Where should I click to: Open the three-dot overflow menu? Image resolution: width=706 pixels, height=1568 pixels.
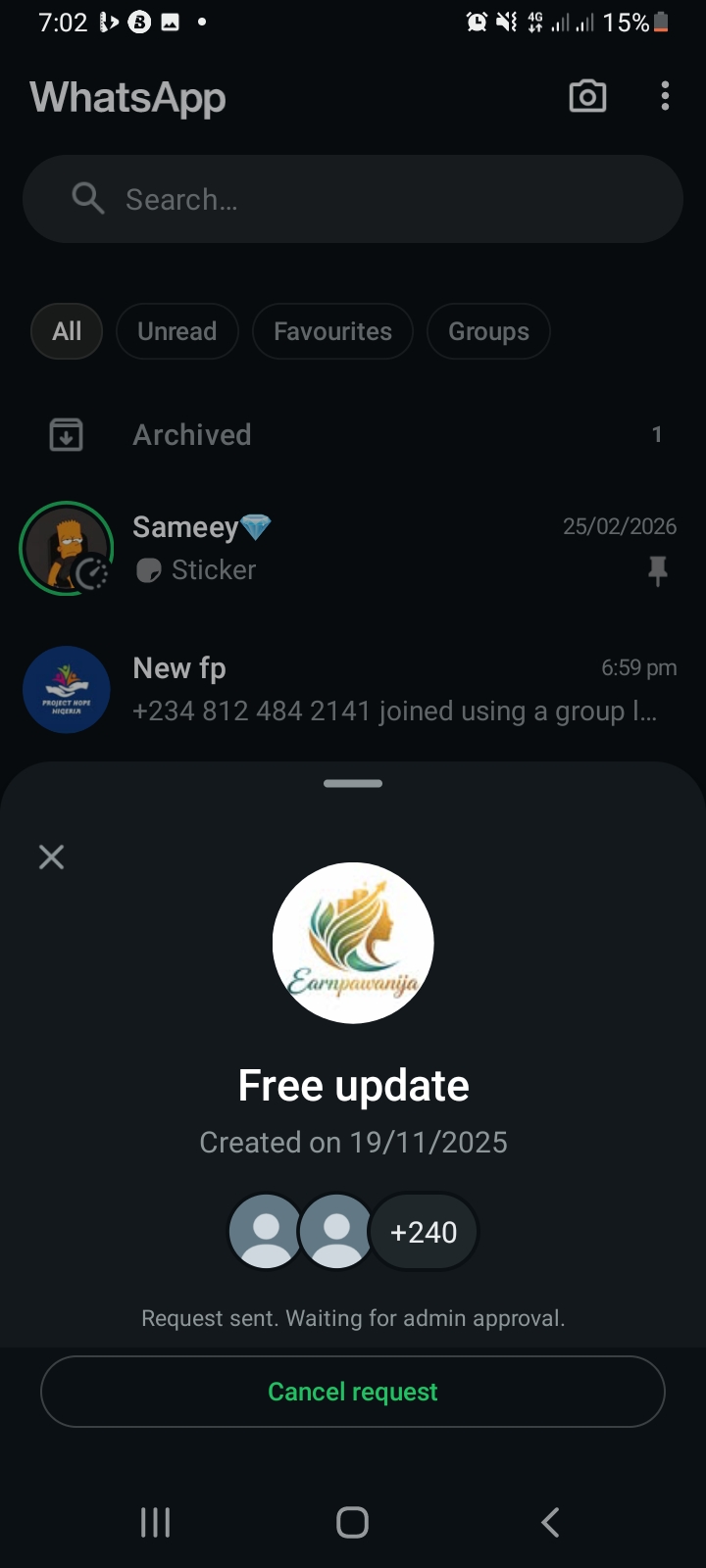tap(665, 96)
